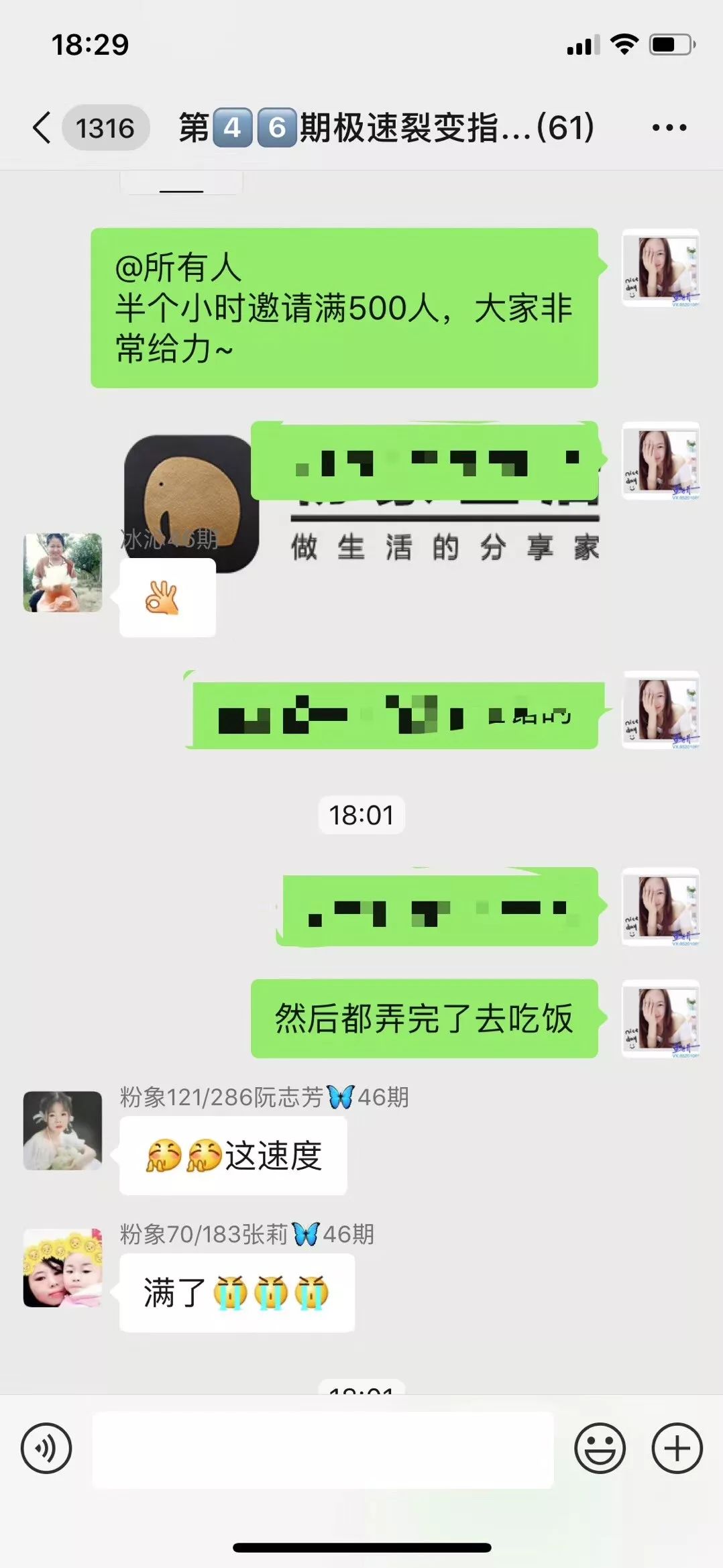Open avatar of 张莉 who sent 满了
The height and width of the screenshot is (1568, 723).
tap(63, 1268)
